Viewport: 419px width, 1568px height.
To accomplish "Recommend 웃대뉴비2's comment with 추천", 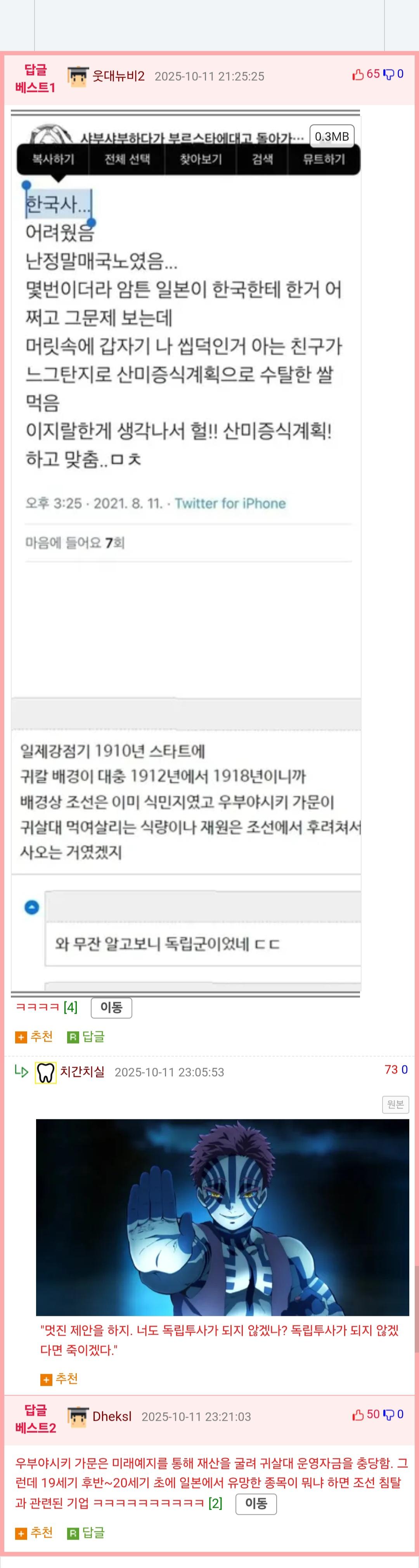I will pyautogui.click(x=35, y=1037).
